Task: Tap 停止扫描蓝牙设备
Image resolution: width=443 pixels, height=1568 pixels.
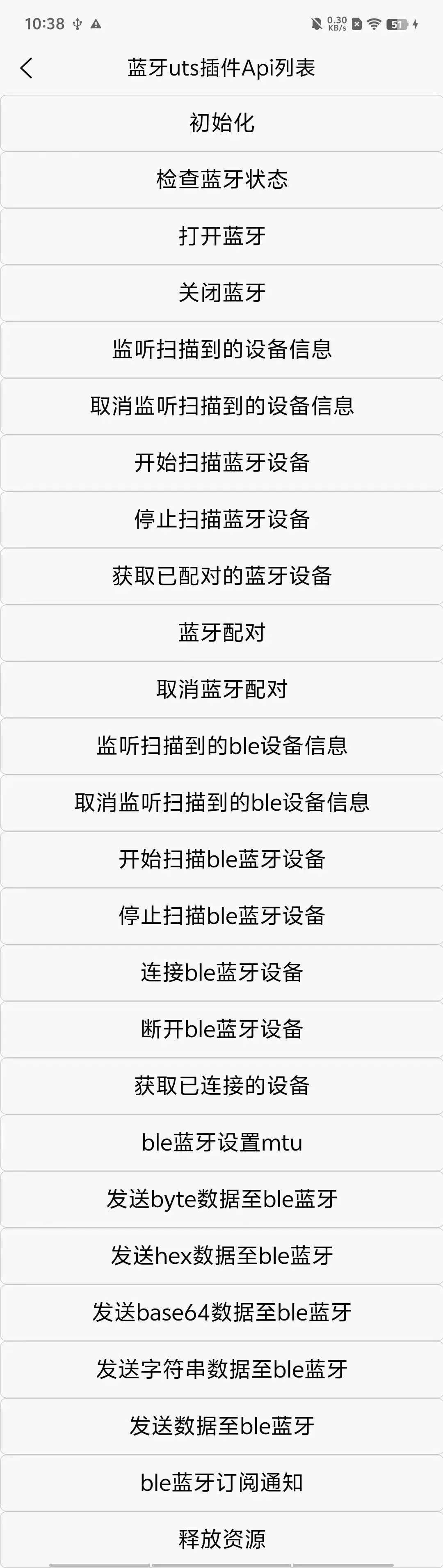Action: pyautogui.click(x=221, y=519)
